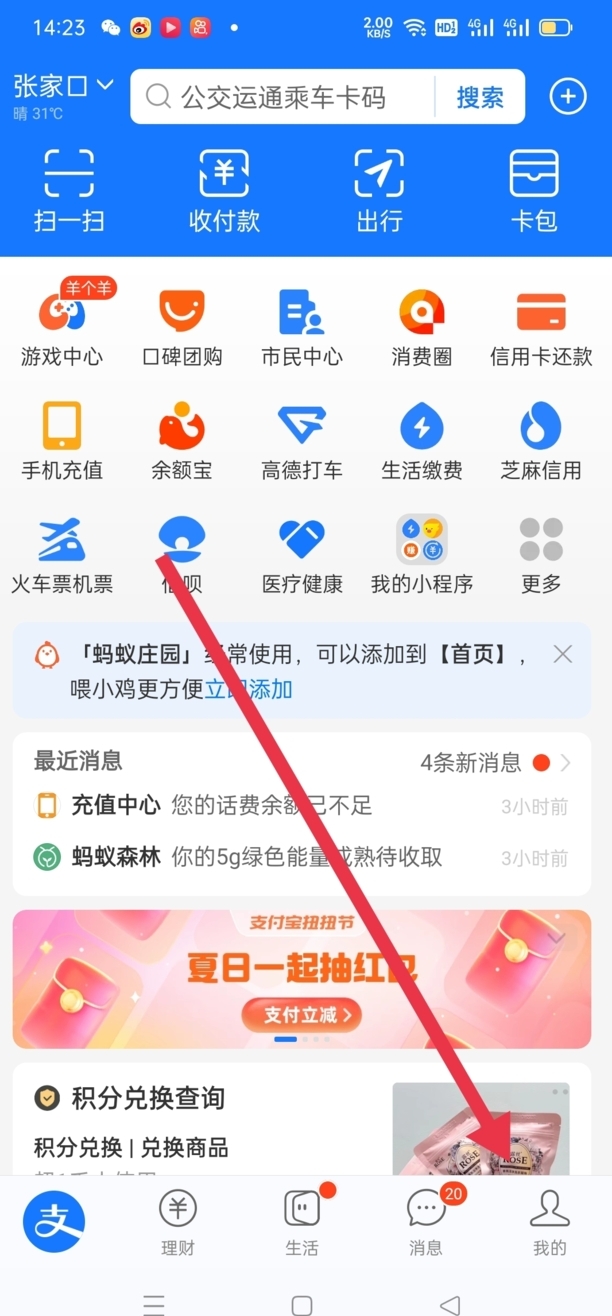This screenshot has width=612, height=1316.
Task: Launch 游戏中心
Action: (62, 327)
